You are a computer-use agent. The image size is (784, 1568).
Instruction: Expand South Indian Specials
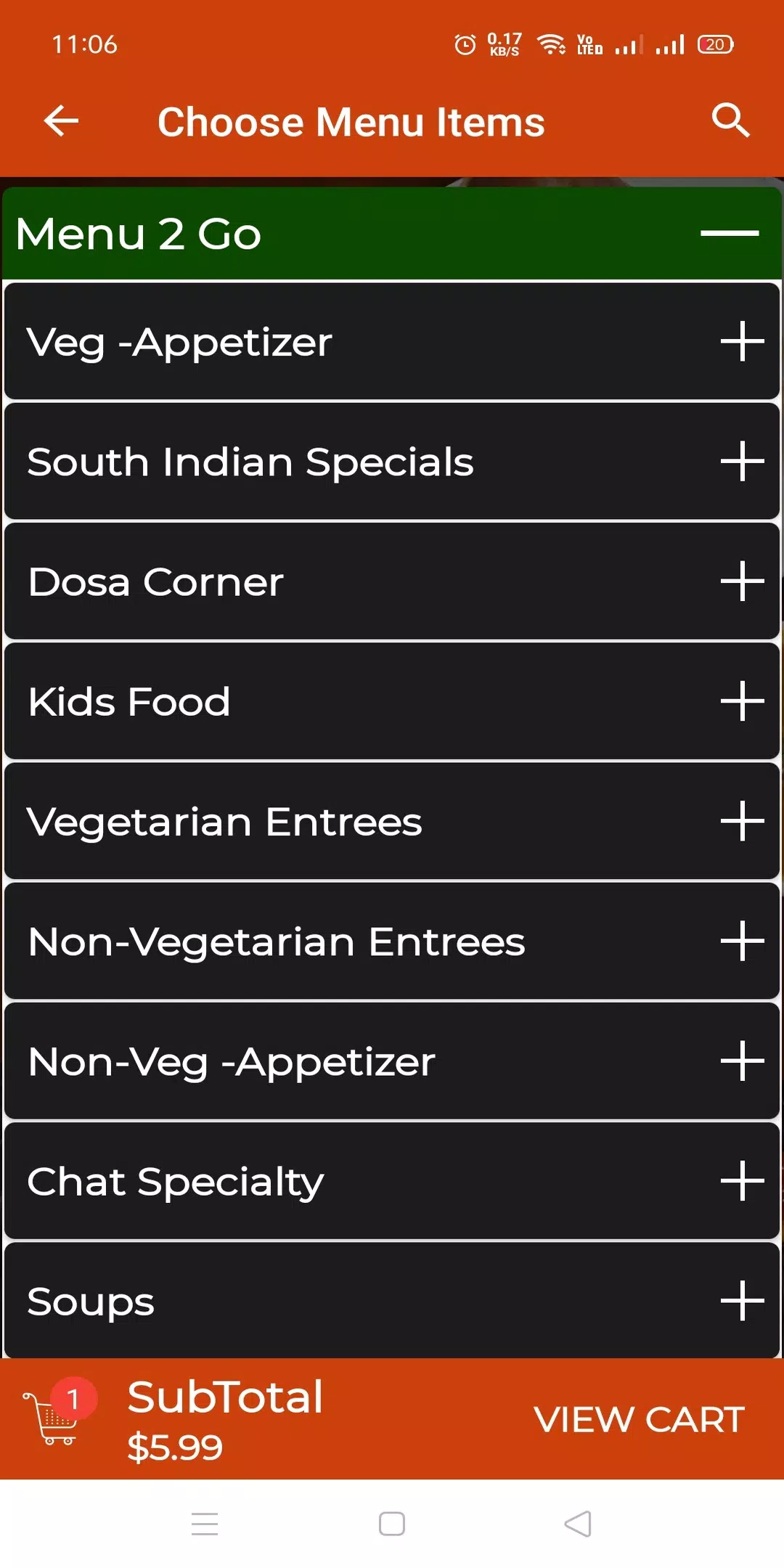(x=392, y=461)
